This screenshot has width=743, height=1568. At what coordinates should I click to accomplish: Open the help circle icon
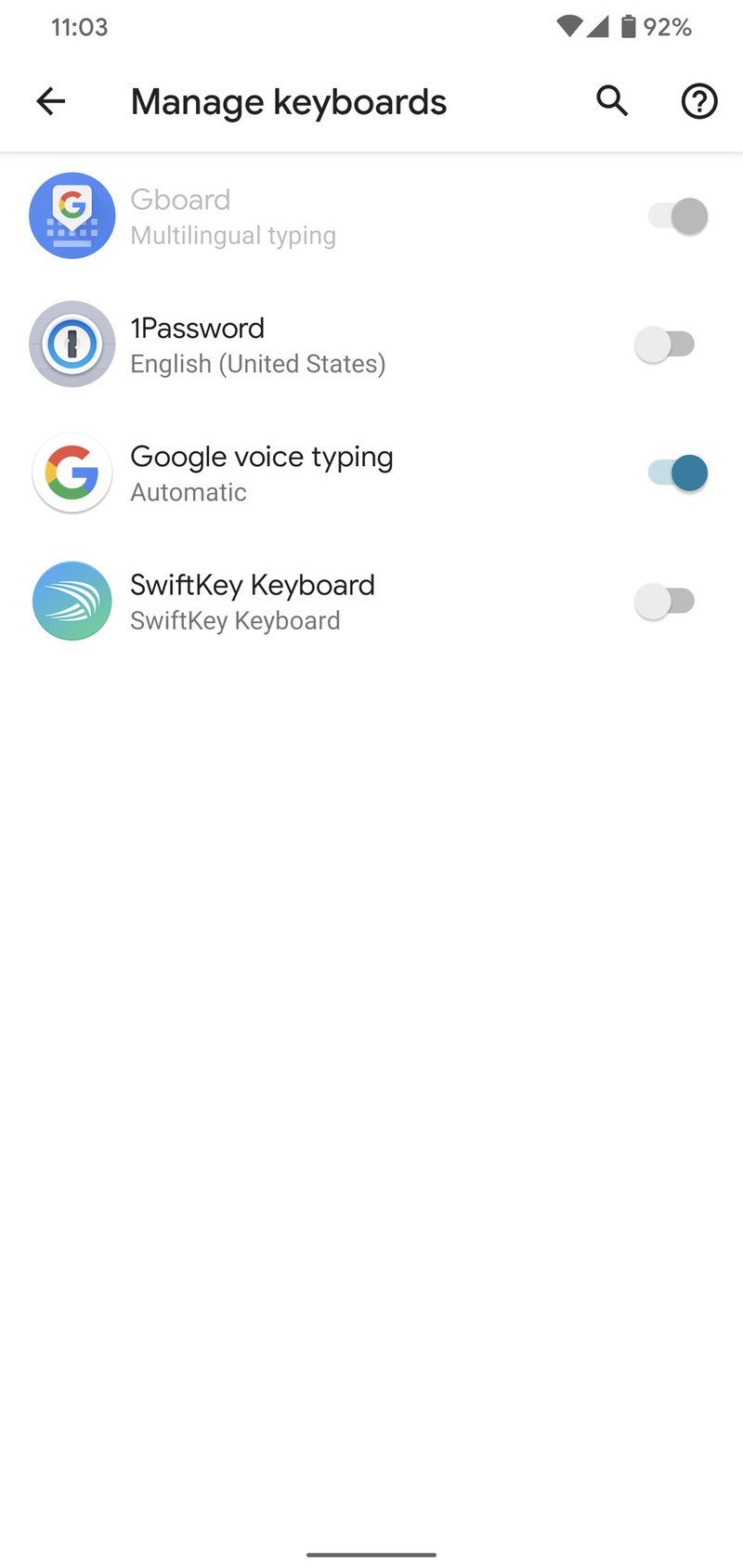698,101
